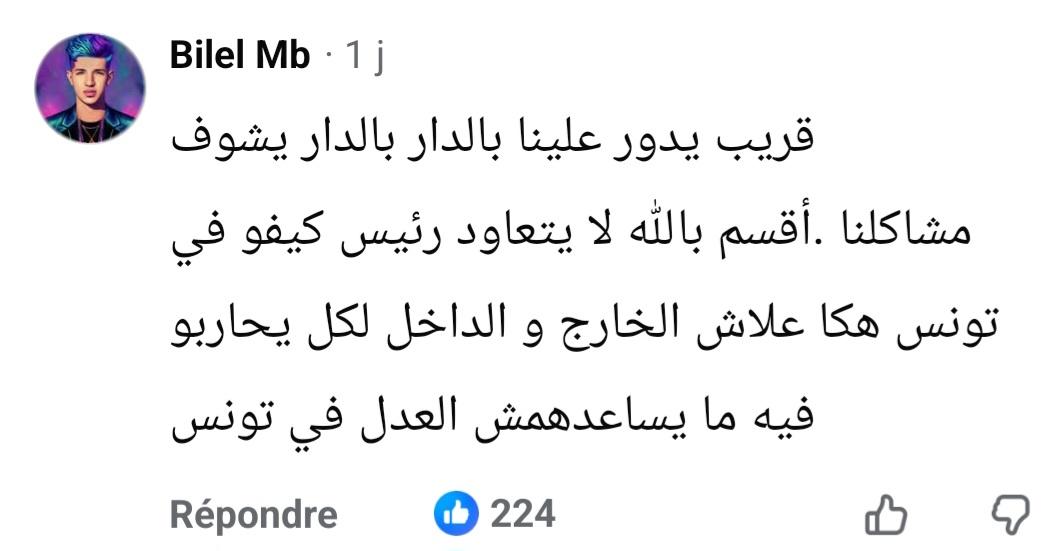Dislike Bilel Mb's comment with thumbs down

coord(1010,514)
